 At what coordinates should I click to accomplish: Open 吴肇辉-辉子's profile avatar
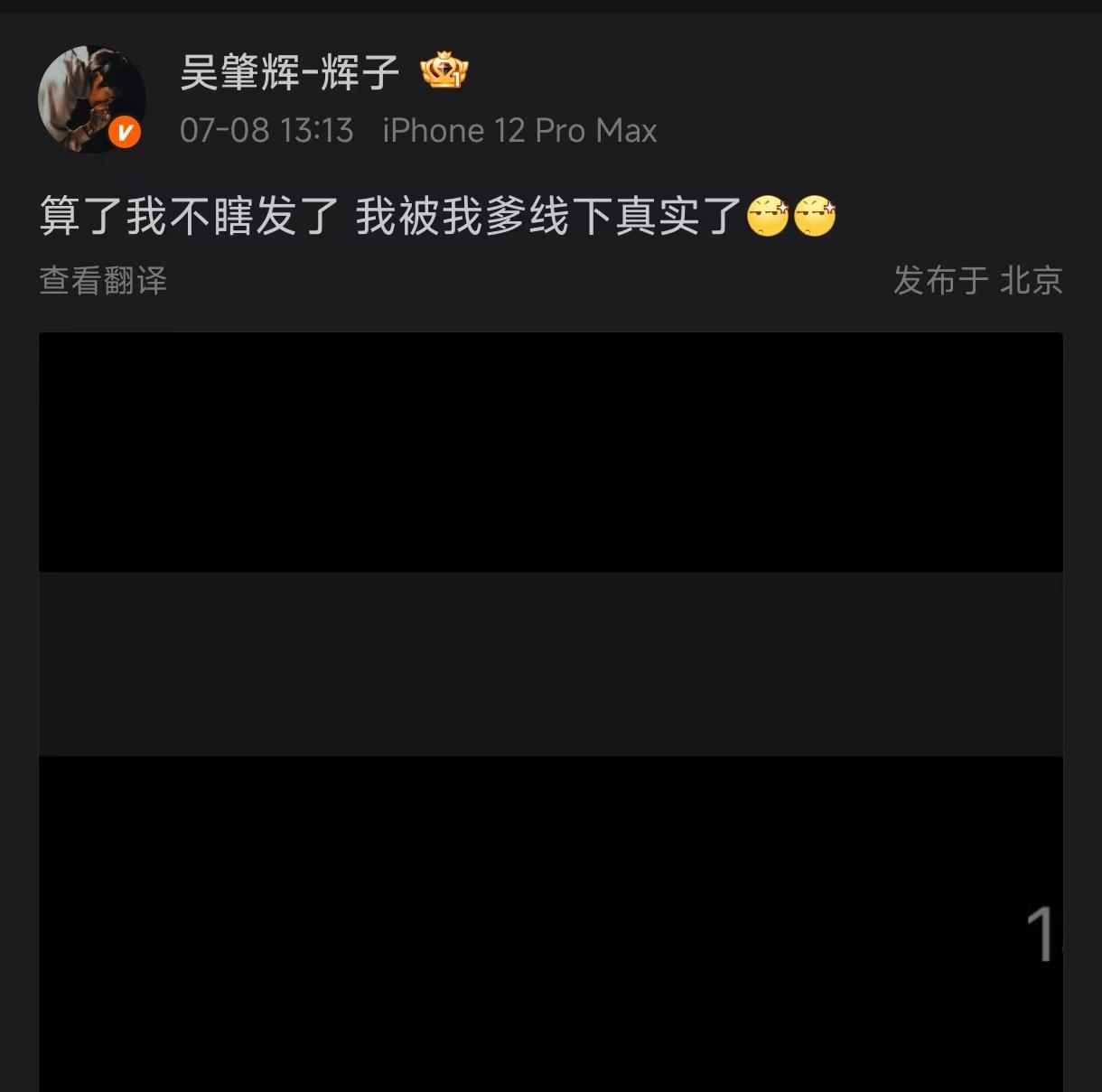91,99
